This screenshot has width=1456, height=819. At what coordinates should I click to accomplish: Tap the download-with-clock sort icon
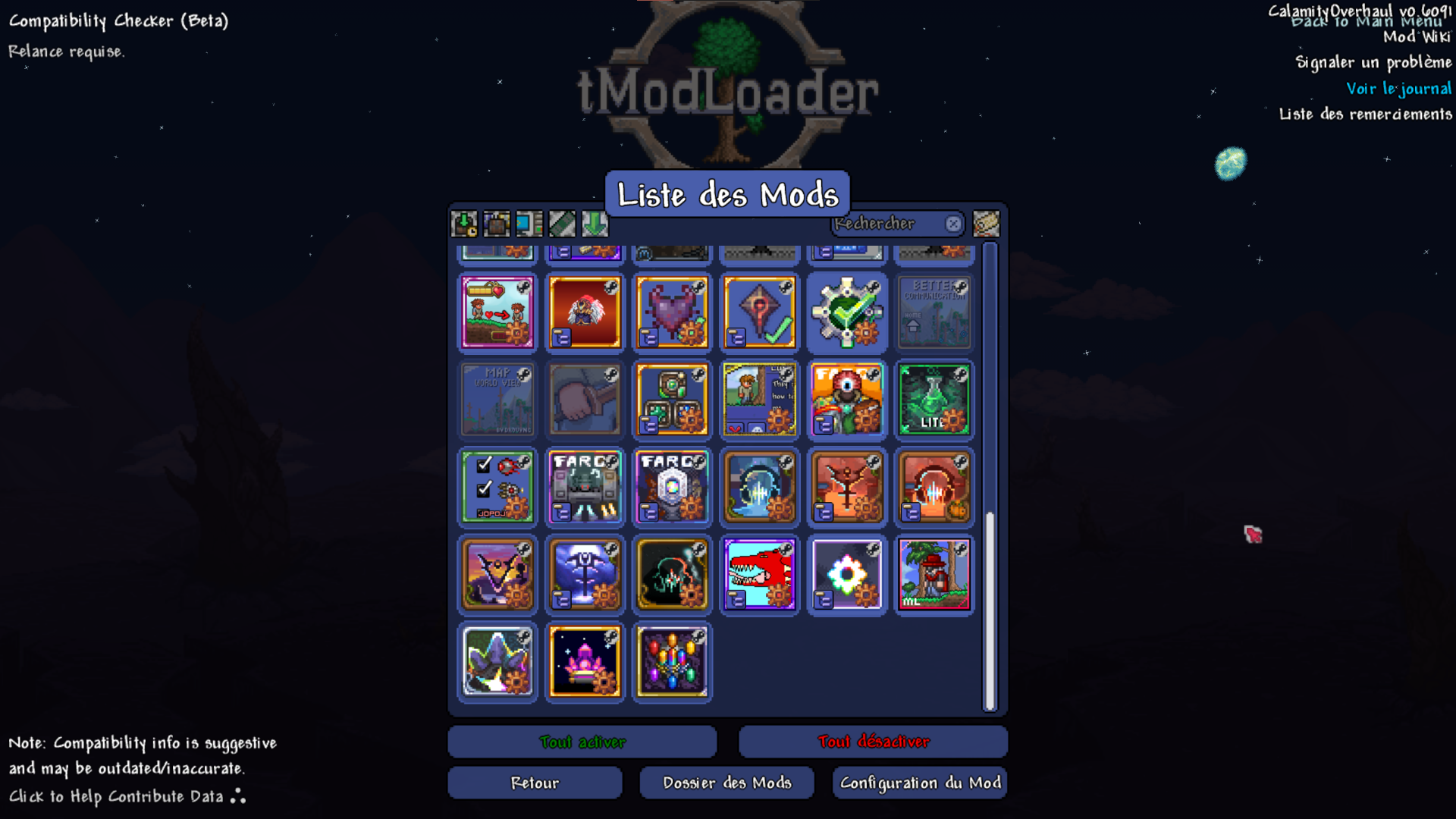[x=464, y=224]
